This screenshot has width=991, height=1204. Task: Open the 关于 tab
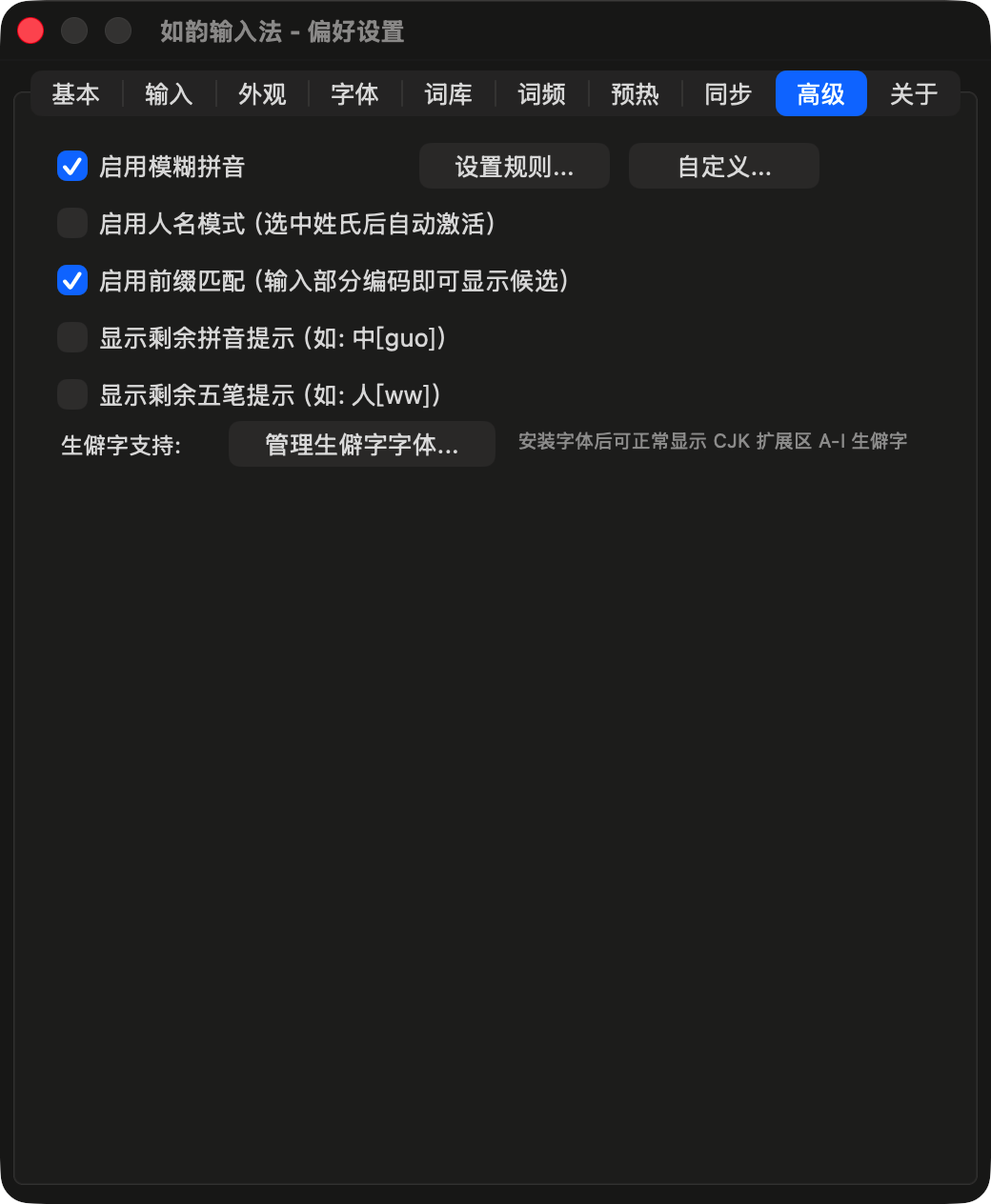(912, 93)
